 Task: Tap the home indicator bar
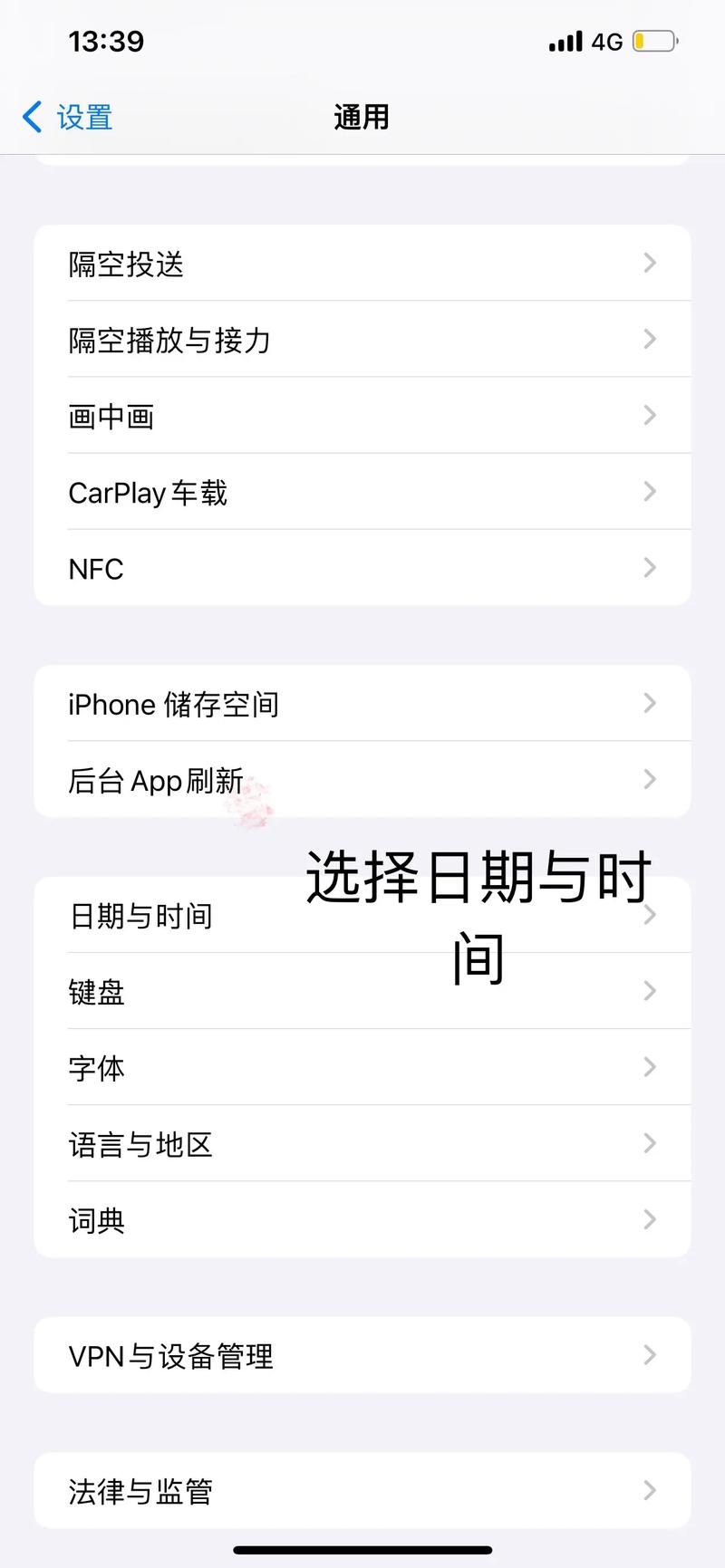click(362, 1546)
